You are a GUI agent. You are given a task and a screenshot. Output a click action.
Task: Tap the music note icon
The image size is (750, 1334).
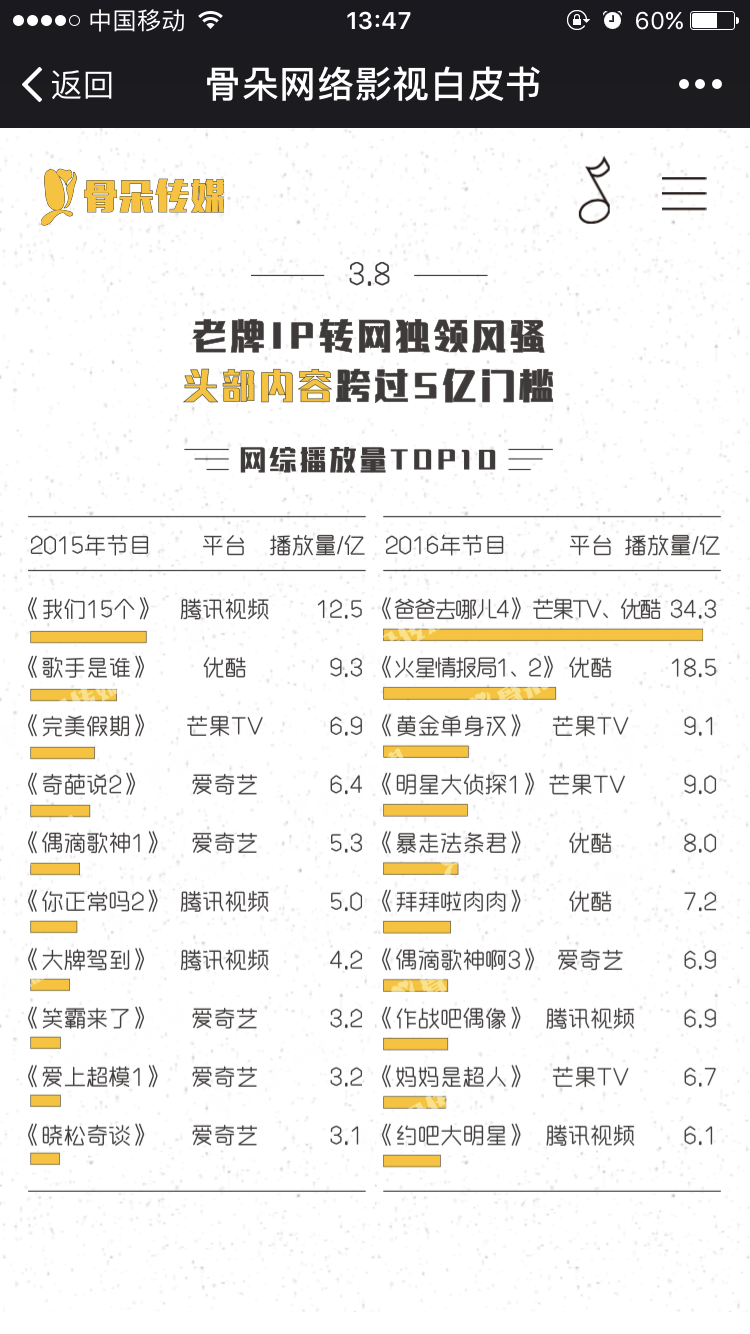click(595, 191)
